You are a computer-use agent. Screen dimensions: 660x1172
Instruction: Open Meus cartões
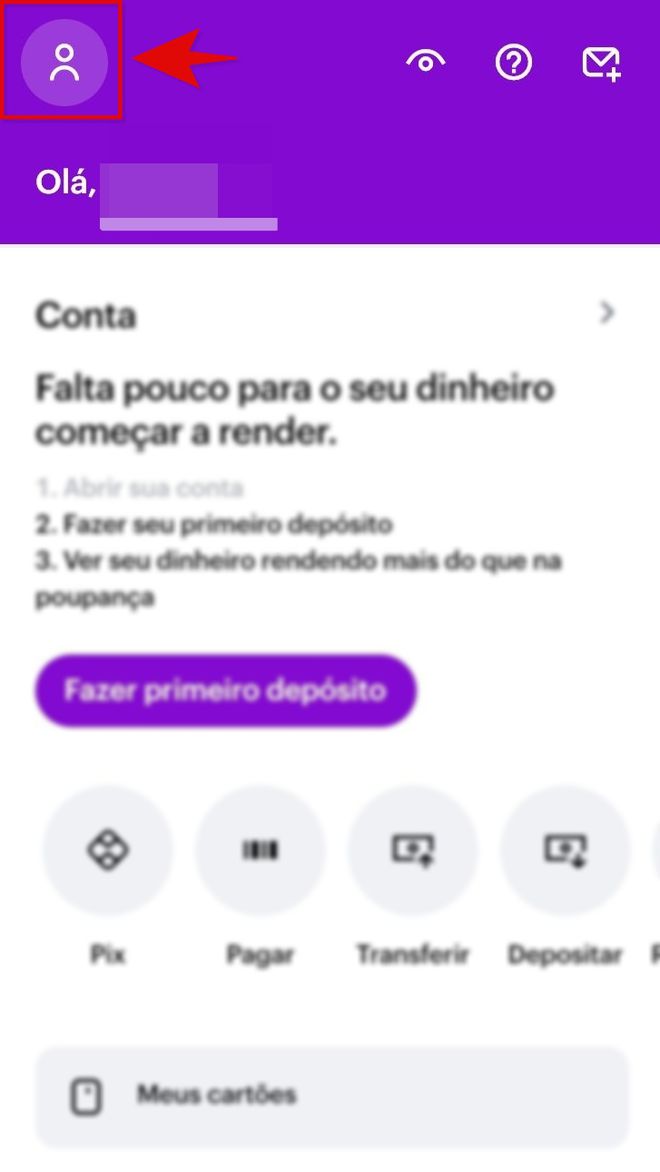click(332, 1097)
